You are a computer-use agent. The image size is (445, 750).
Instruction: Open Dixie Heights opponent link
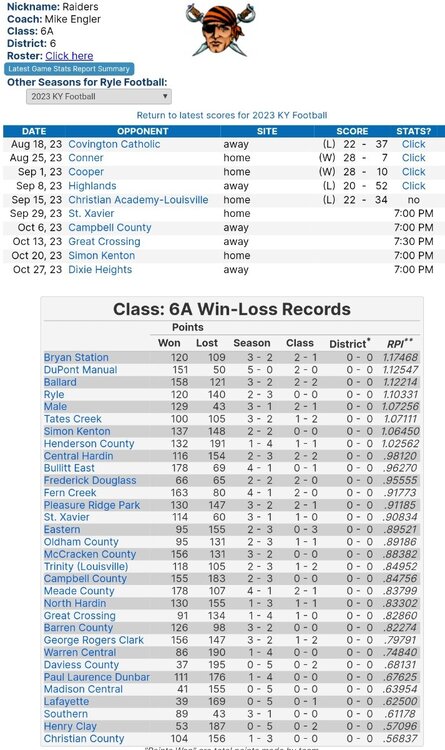pos(100,269)
